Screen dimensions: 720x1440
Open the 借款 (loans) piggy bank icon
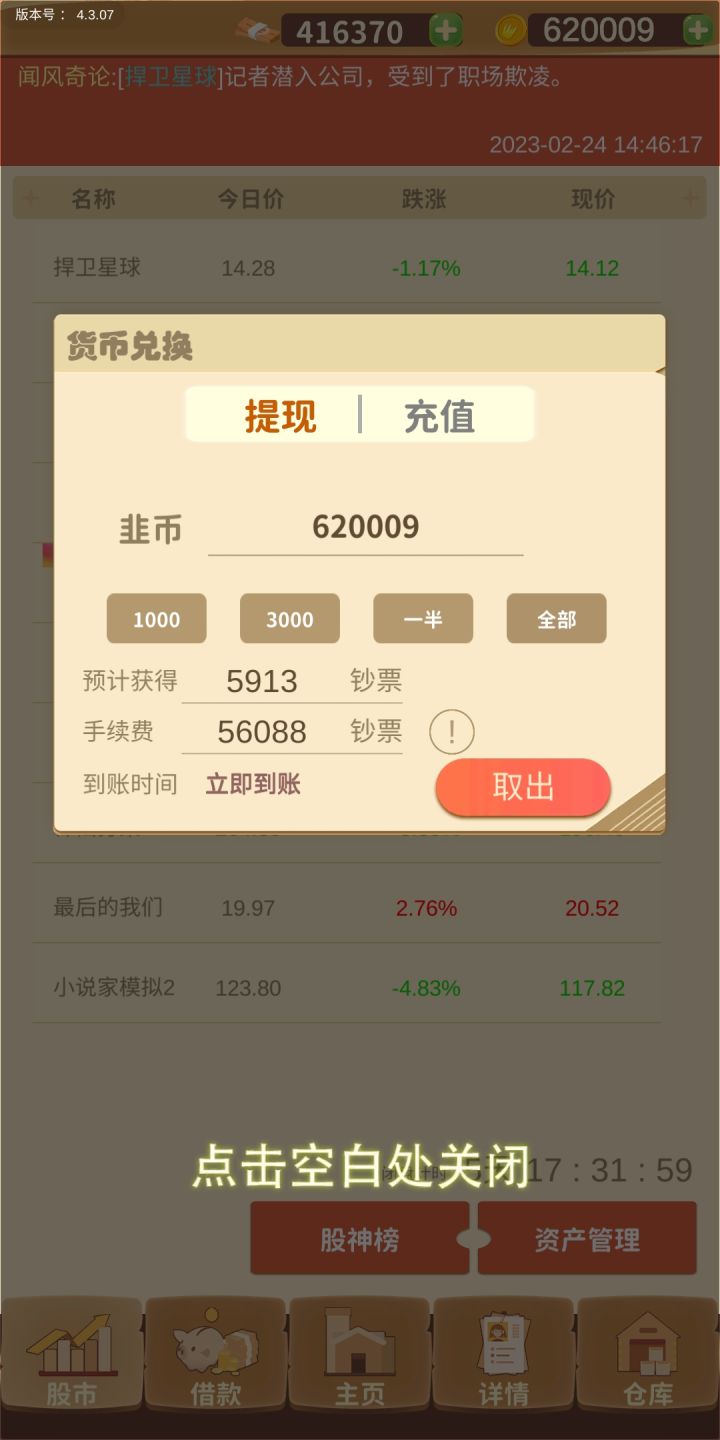pyautogui.click(x=215, y=1355)
